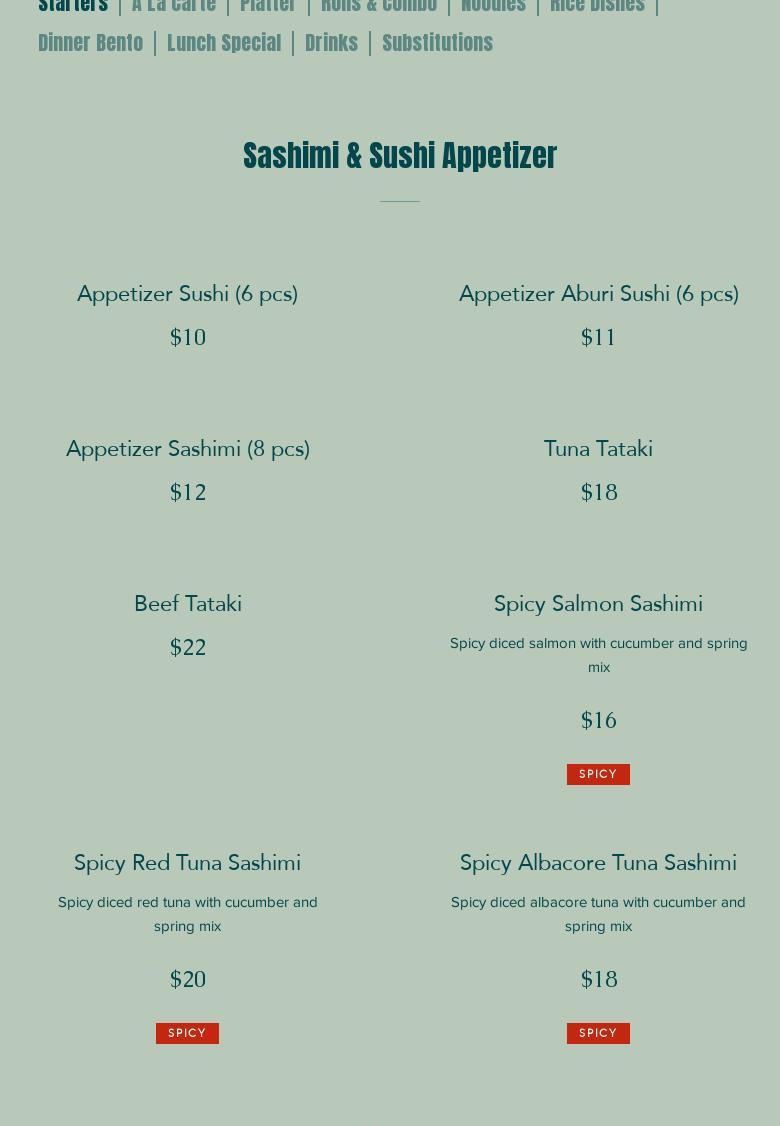
Task: Open the Dinner Bento menu section
Action: (x=90, y=43)
